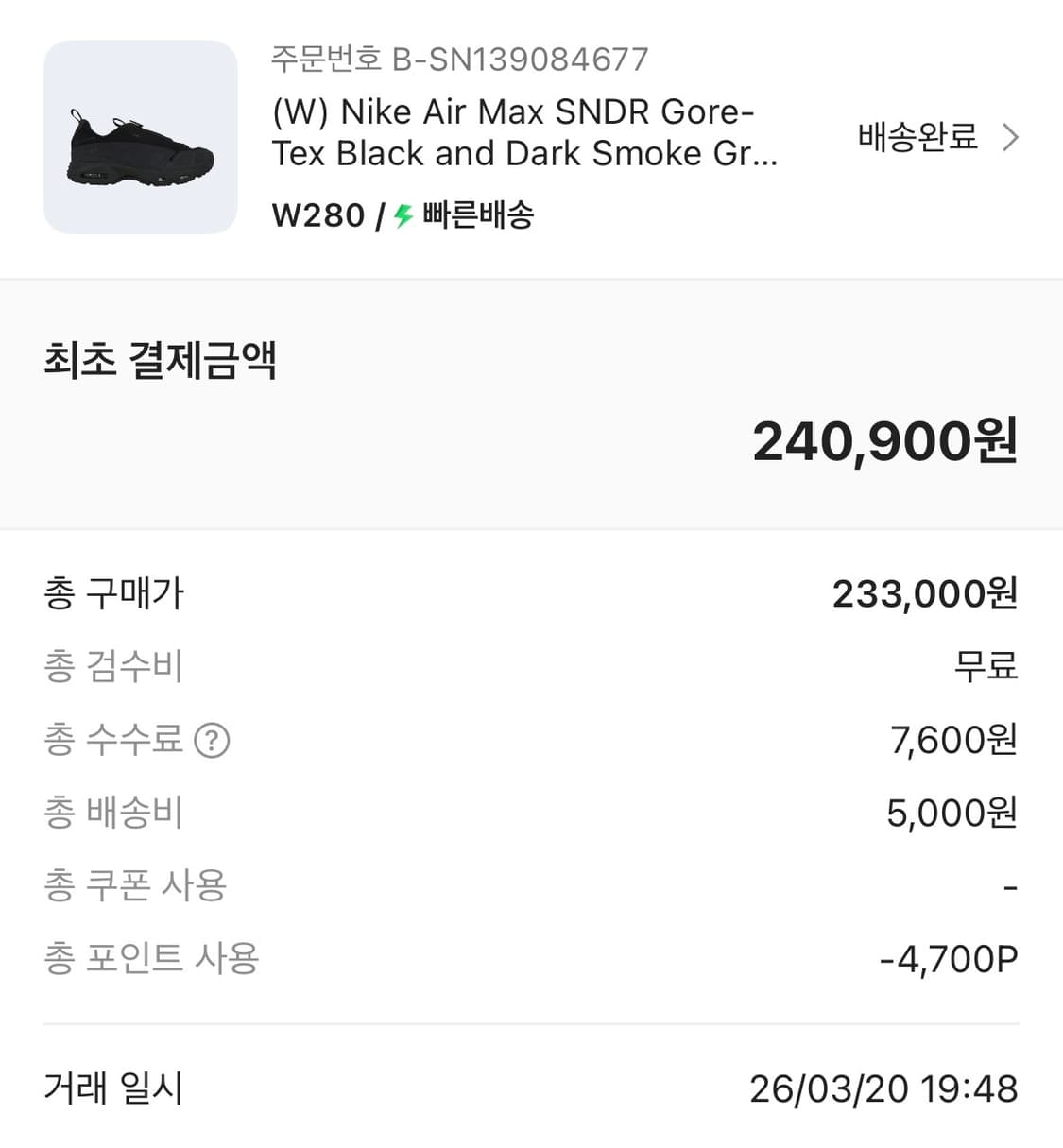Tap the 7,600원 fee amount
1063x1148 pixels.
coord(954,741)
